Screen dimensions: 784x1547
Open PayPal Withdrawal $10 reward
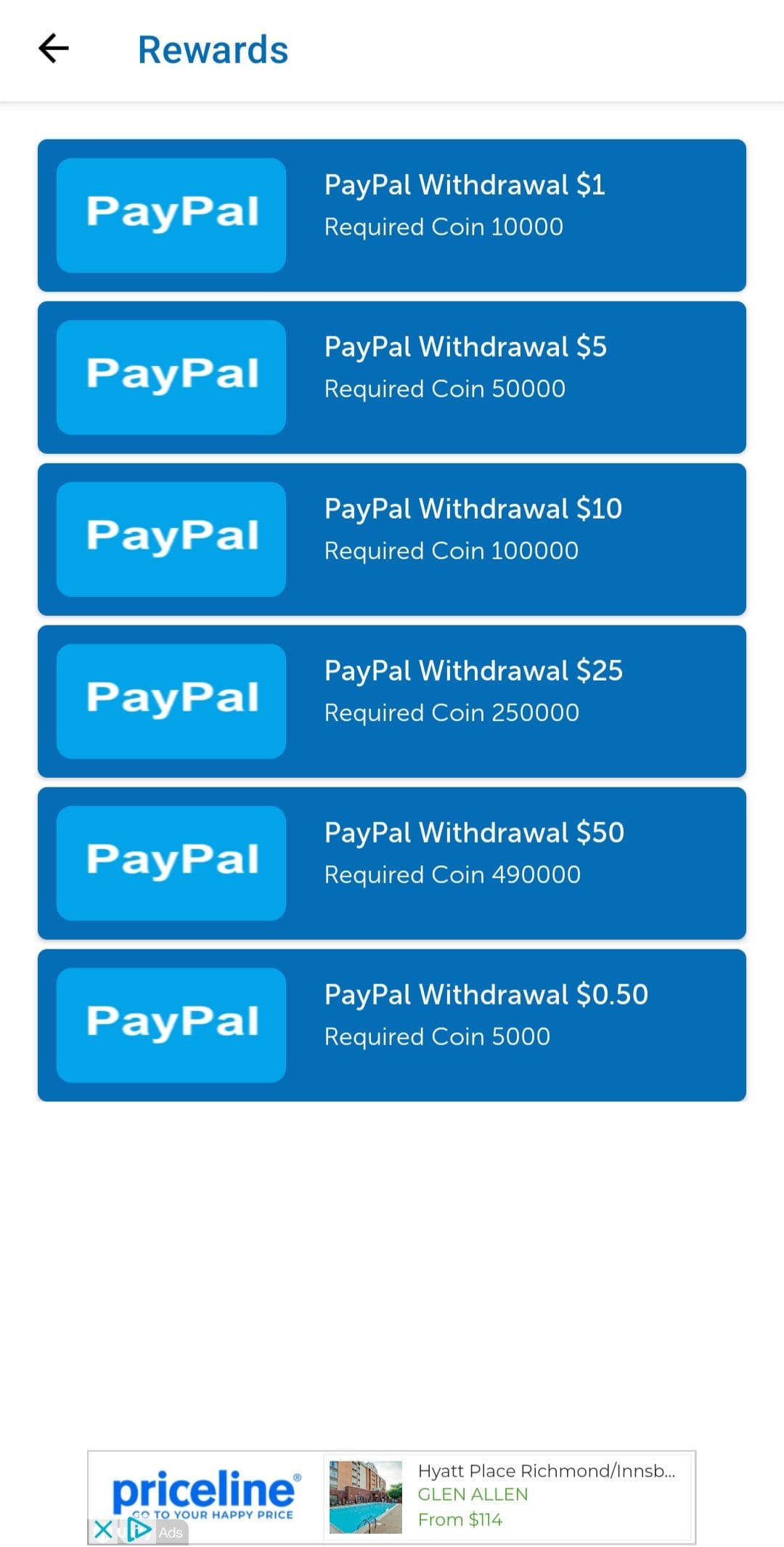(x=392, y=540)
